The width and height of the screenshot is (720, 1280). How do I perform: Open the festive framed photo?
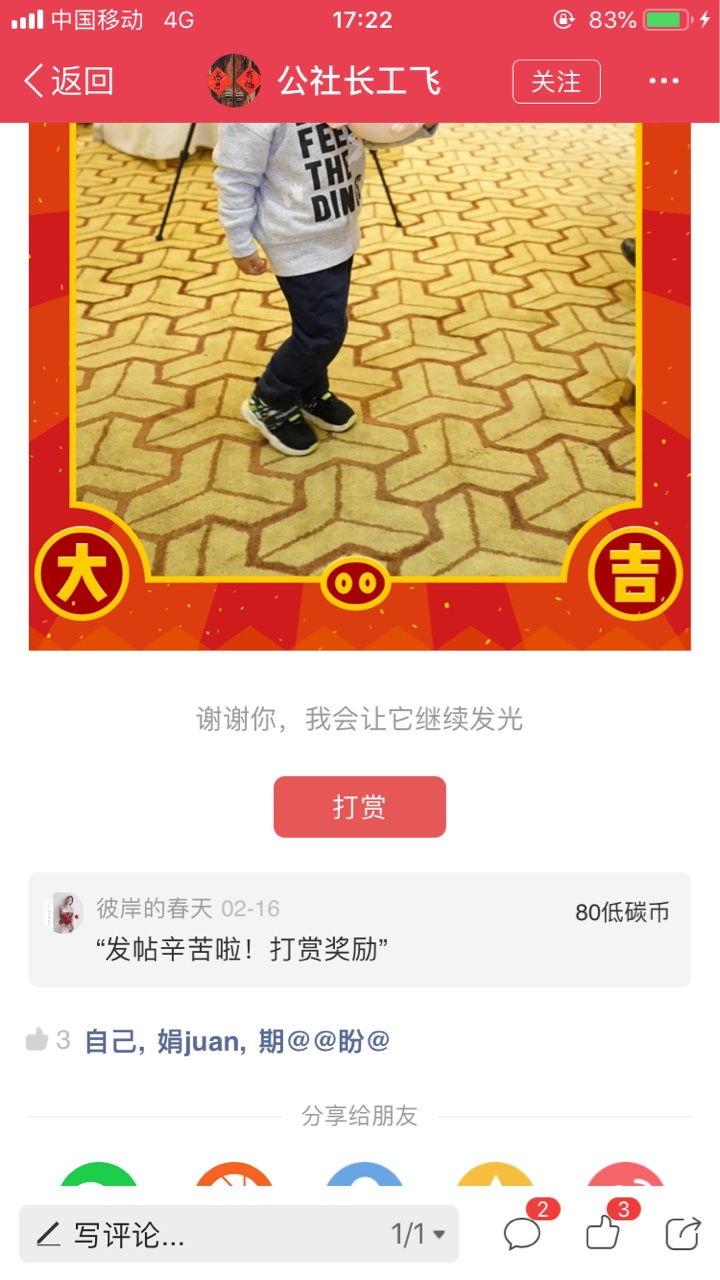pos(360,386)
